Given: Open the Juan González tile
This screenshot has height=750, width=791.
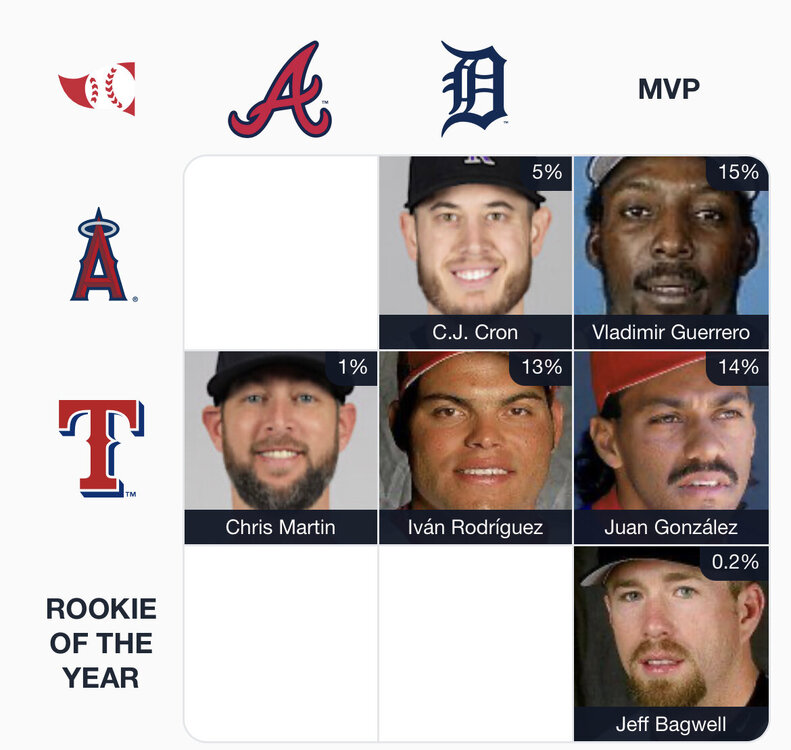Looking at the screenshot, I should pyautogui.click(x=671, y=447).
